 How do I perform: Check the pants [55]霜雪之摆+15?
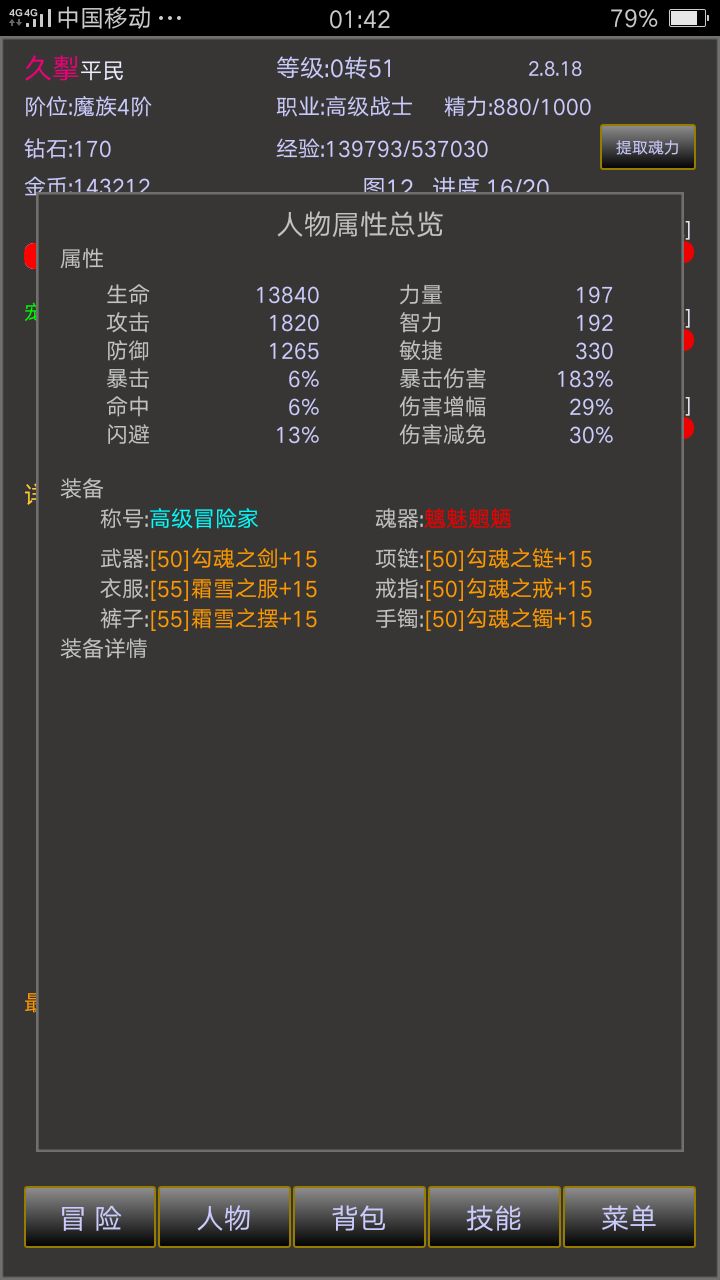234,619
